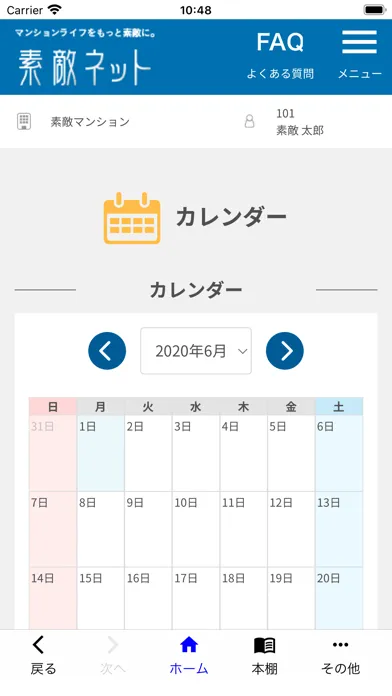The width and height of the screenshot is (392, 696).
Task: Go to the previous month
Action: pyautogui.click(x=107, y=351)
